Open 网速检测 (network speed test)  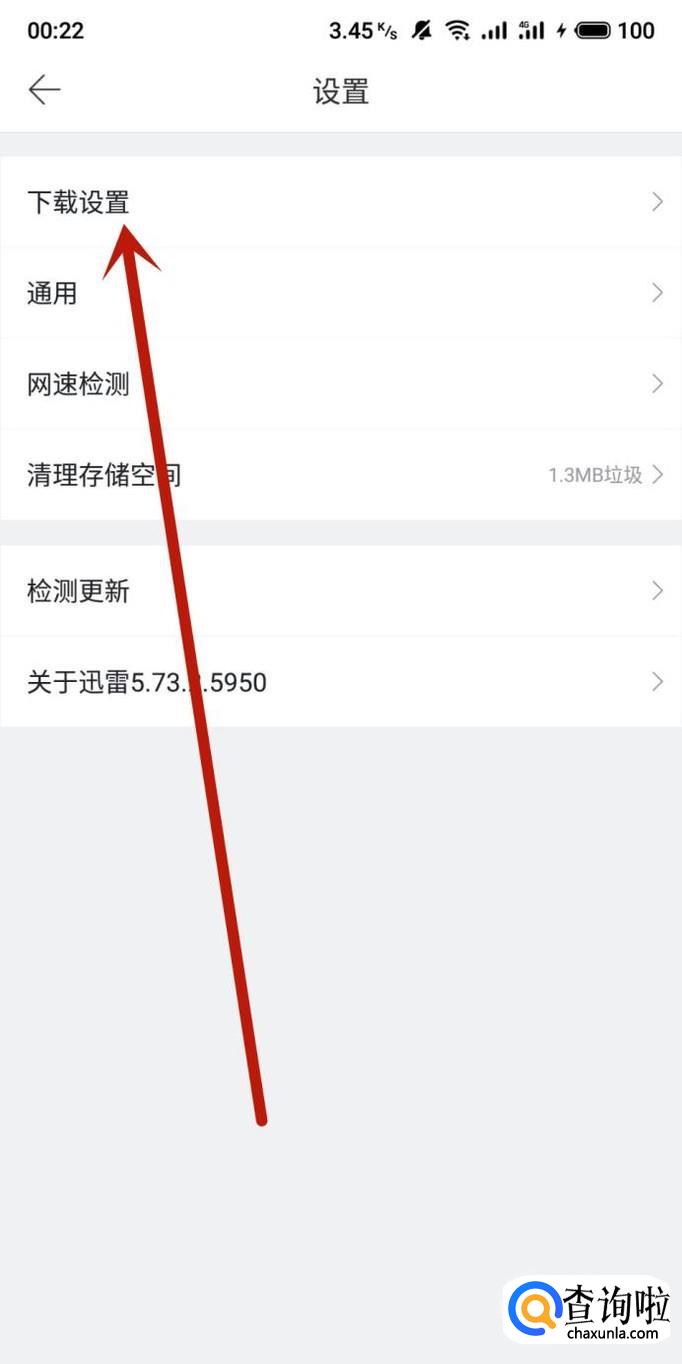(340, 384)
